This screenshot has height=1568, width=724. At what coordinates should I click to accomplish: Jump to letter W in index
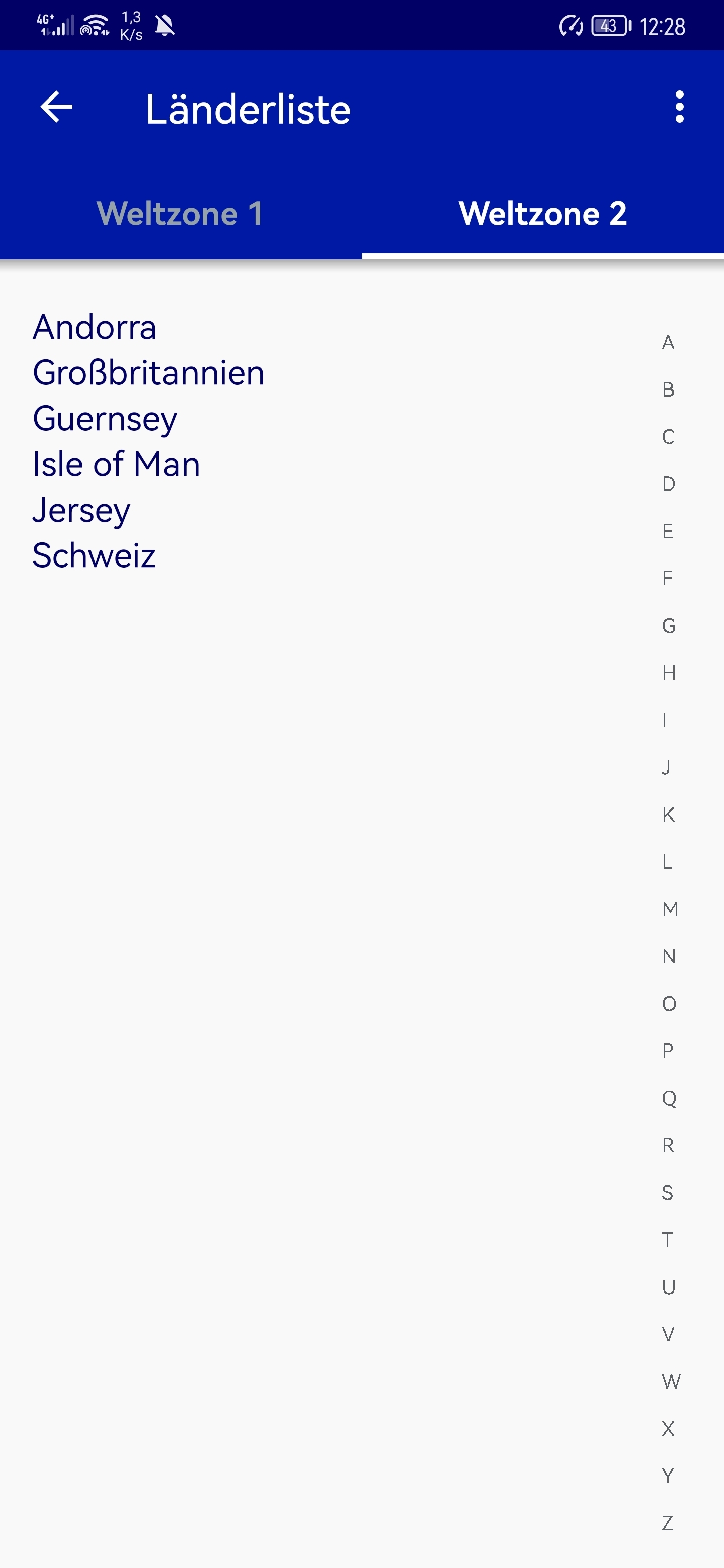pyautogui.click(x=671, y=1381)
